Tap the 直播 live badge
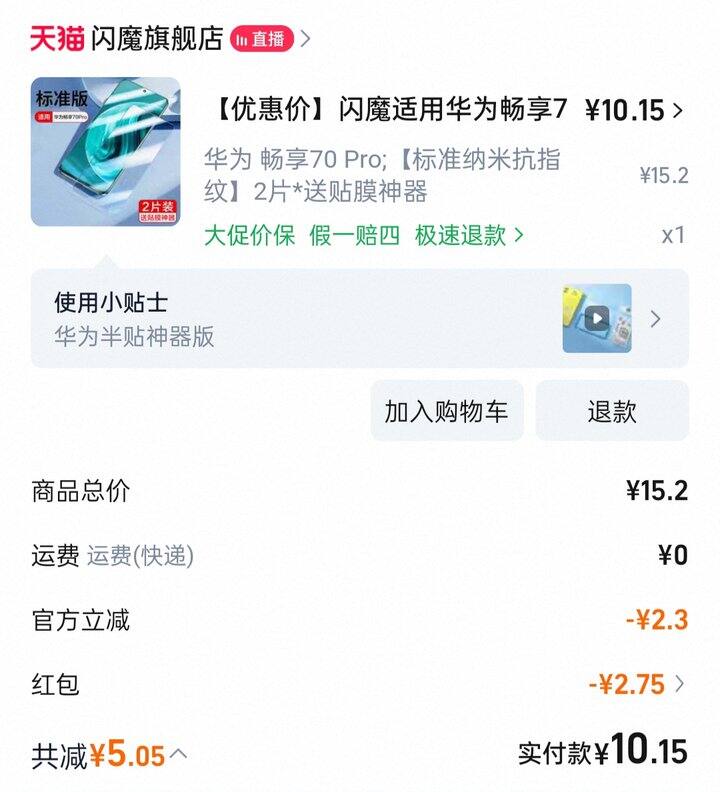Viewport: 720px width, 792px height. point(262,39)
